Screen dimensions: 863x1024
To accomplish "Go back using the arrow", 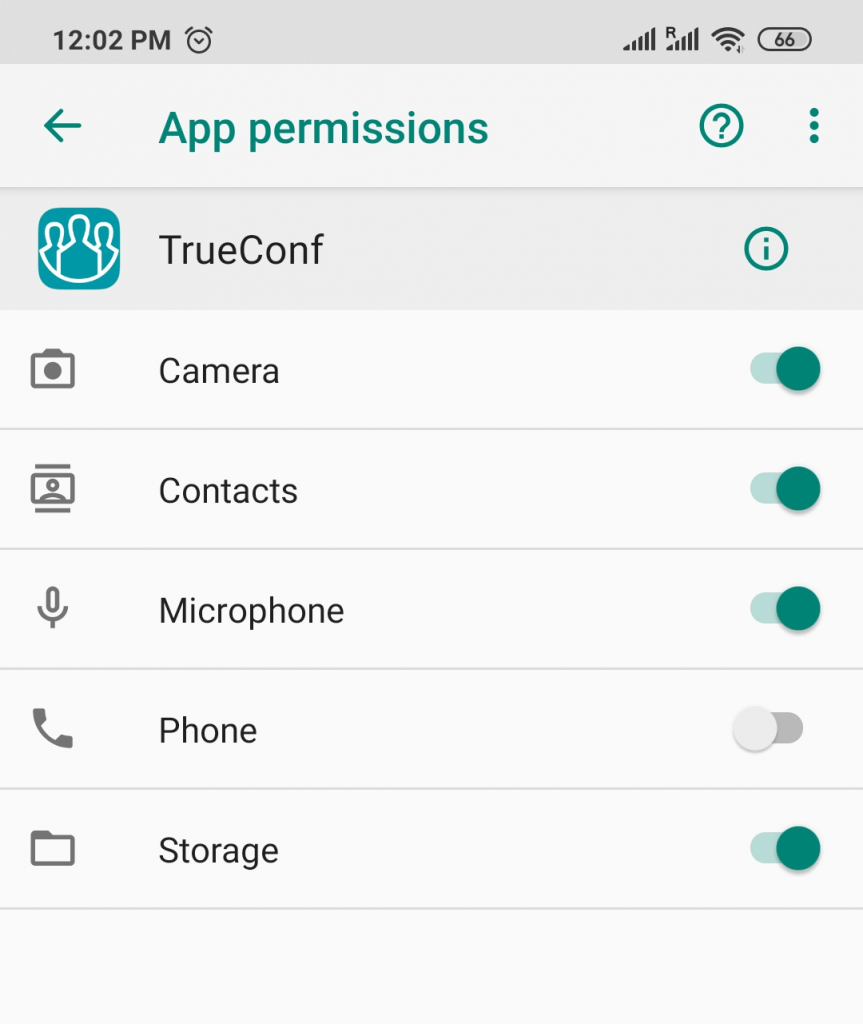I will point(62,126).
